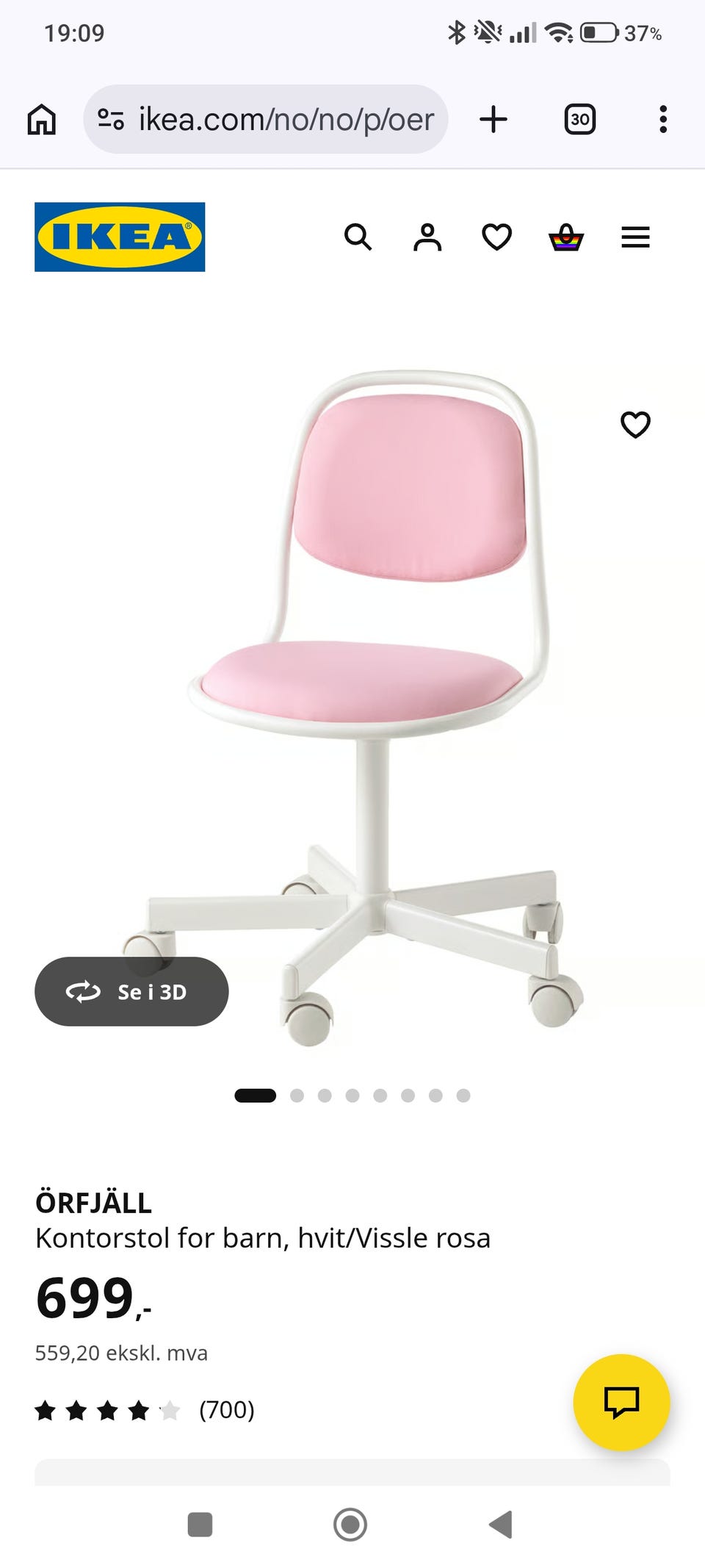
Task: Open the IKEA hamburger menu
Action: pos(635,237)
